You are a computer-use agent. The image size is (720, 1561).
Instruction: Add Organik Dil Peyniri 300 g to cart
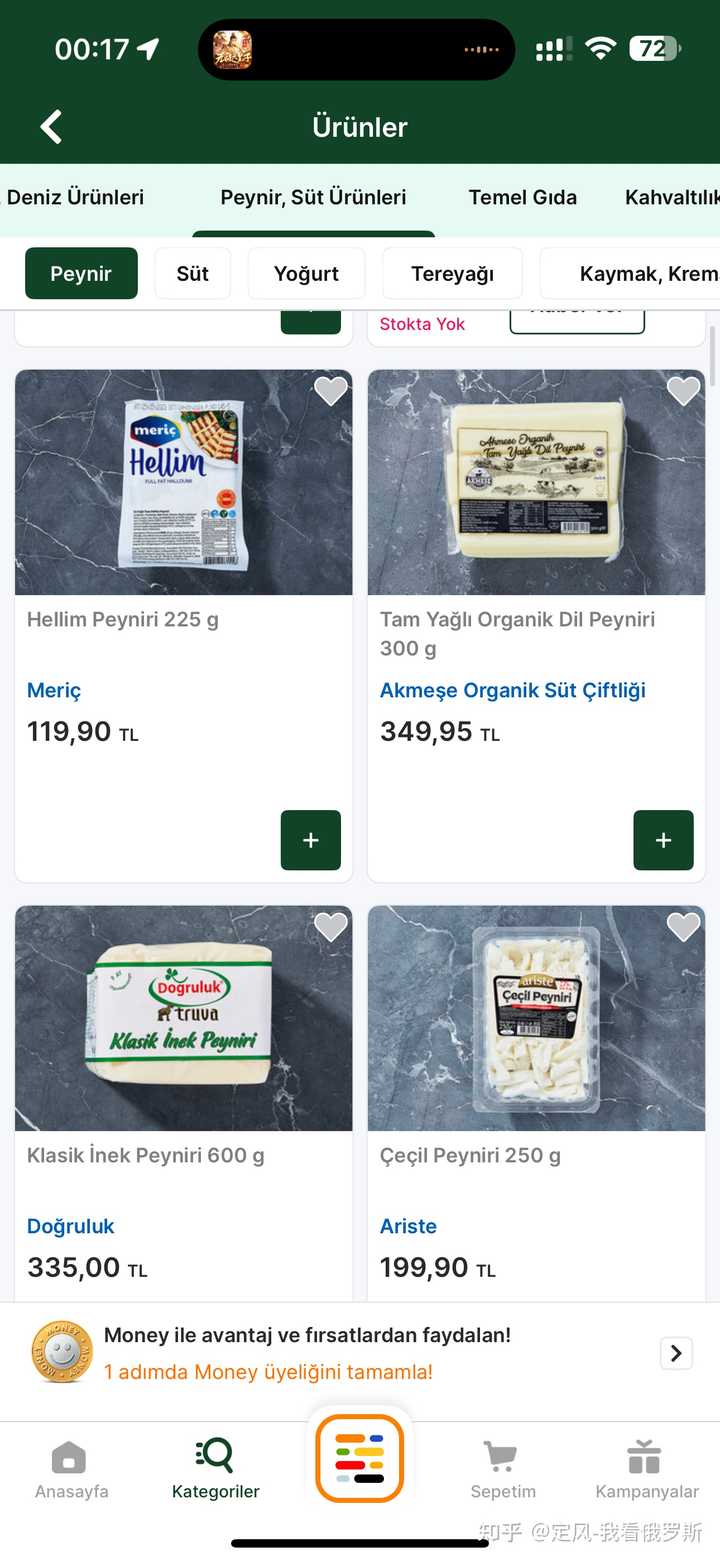(663, 840)
